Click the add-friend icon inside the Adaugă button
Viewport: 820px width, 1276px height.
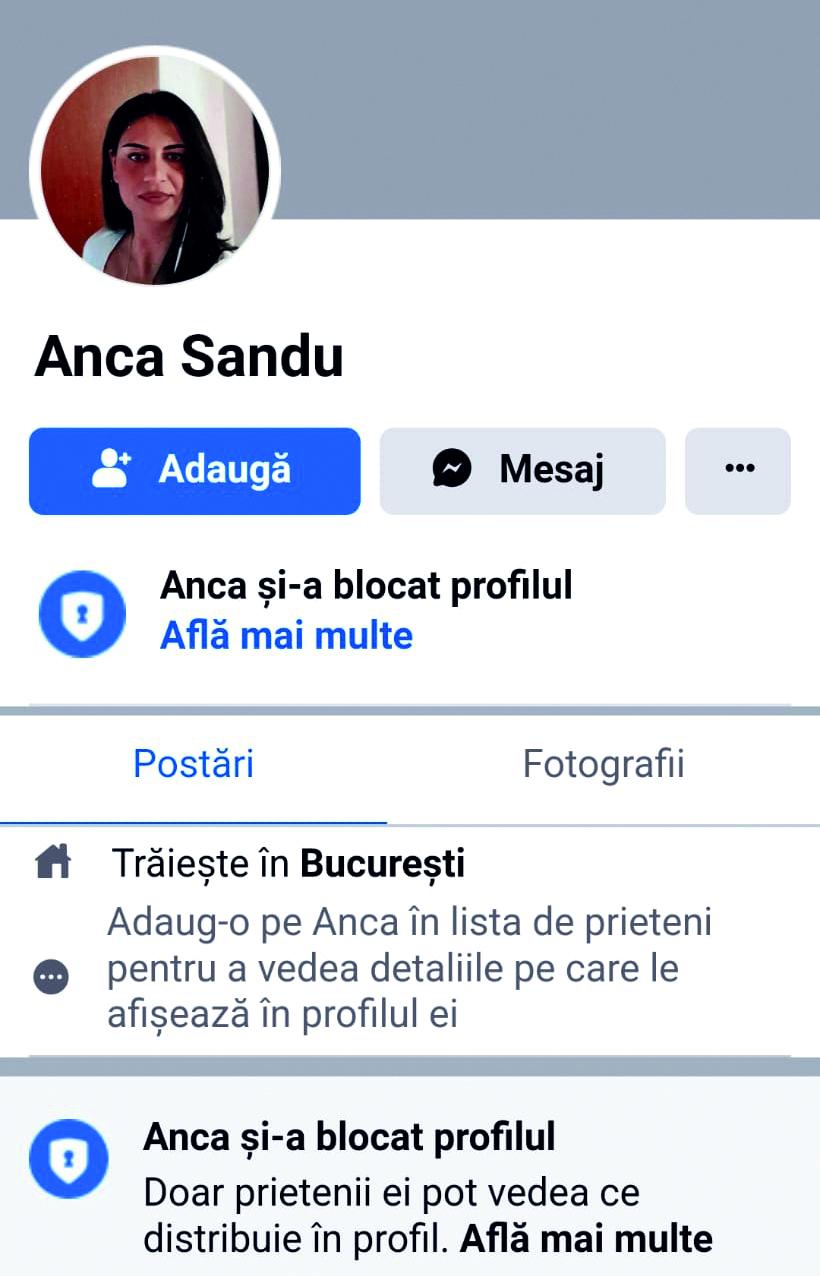pos(112,470)
